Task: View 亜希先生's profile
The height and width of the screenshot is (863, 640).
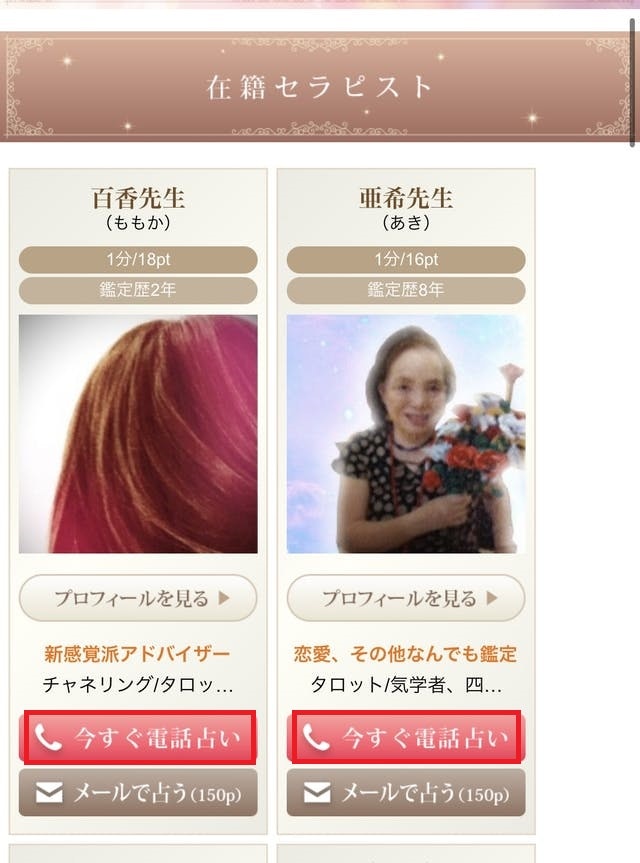Action: [x=406, y=599]
